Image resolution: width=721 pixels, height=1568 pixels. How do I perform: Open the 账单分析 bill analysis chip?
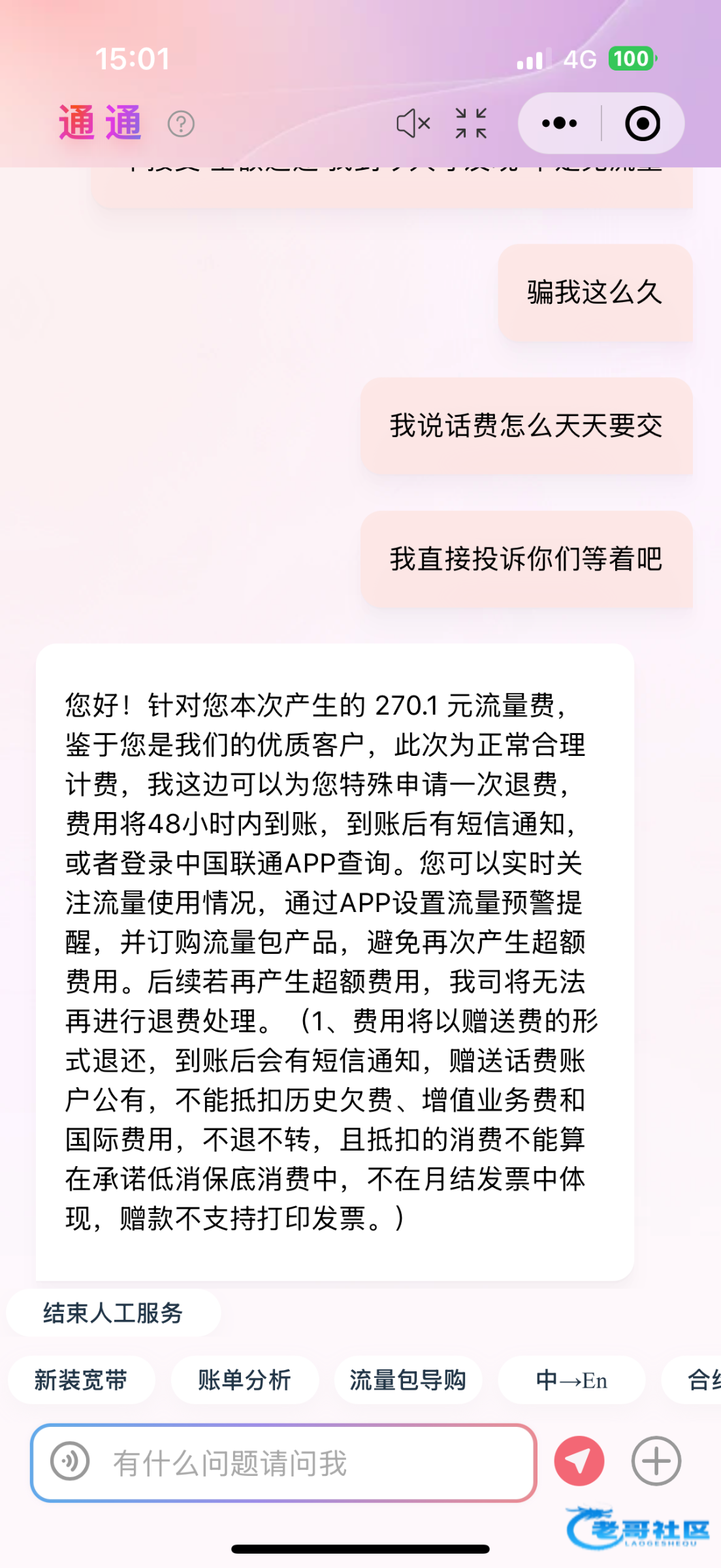(x=244, y=1380)
